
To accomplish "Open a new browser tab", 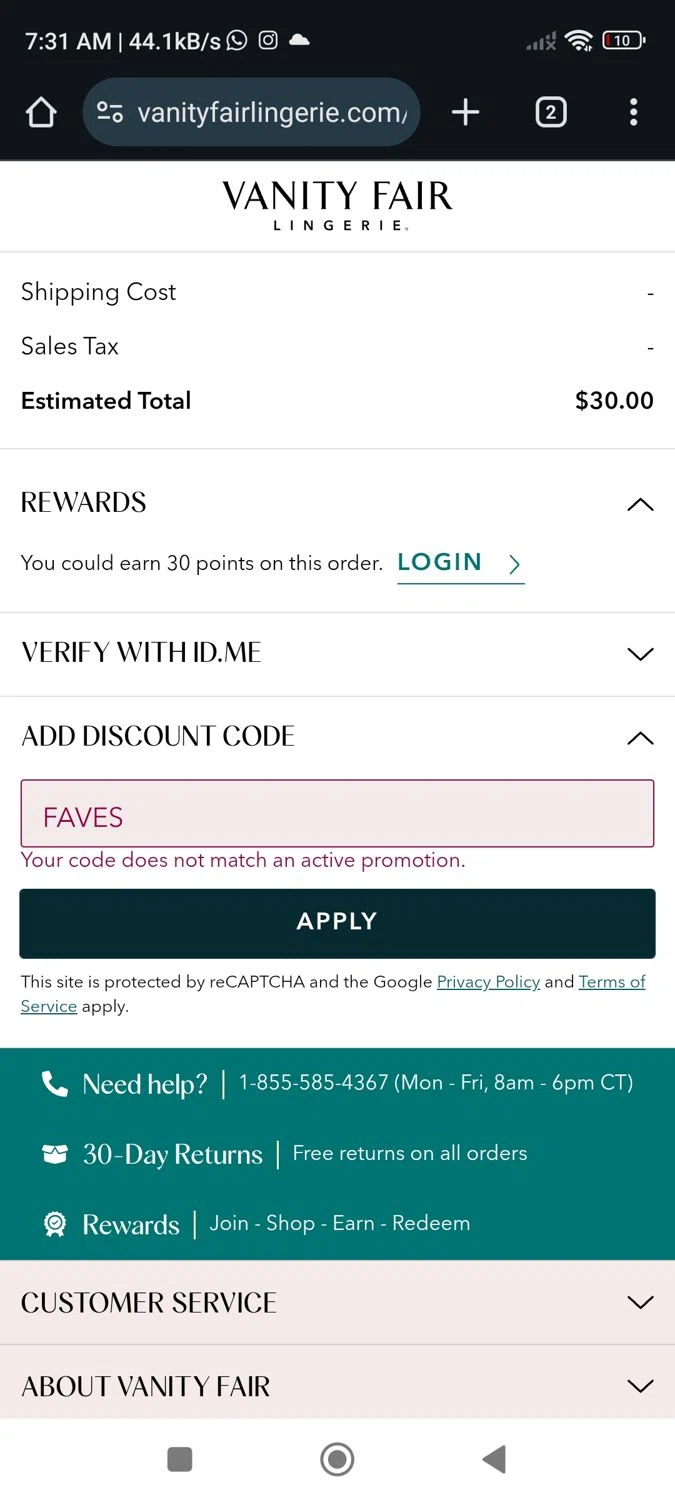I will click(x=465, y=113).
